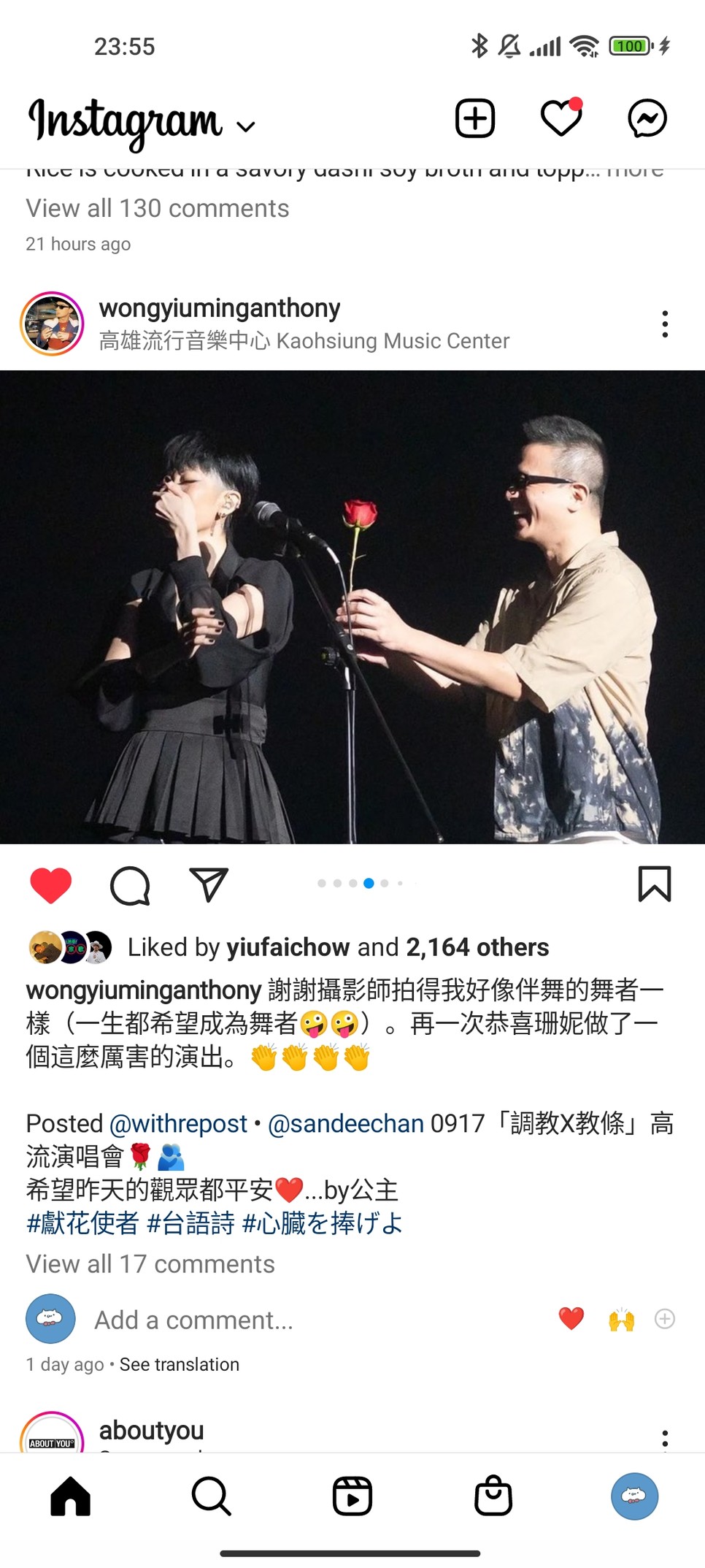Create a new post with plus icon
705x1568 pixels.
475,118
